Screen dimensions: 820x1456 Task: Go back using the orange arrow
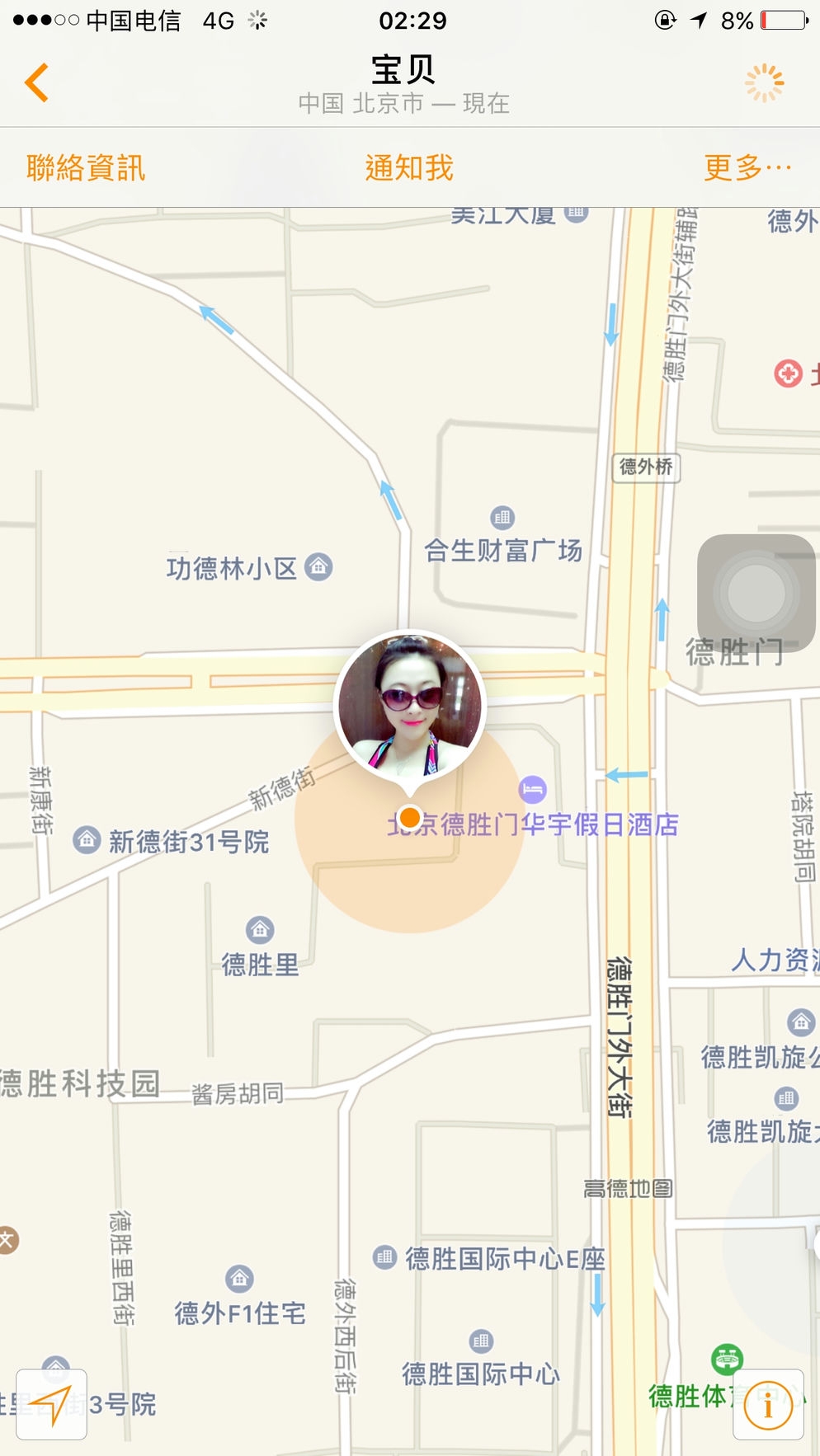coord(37,82)
